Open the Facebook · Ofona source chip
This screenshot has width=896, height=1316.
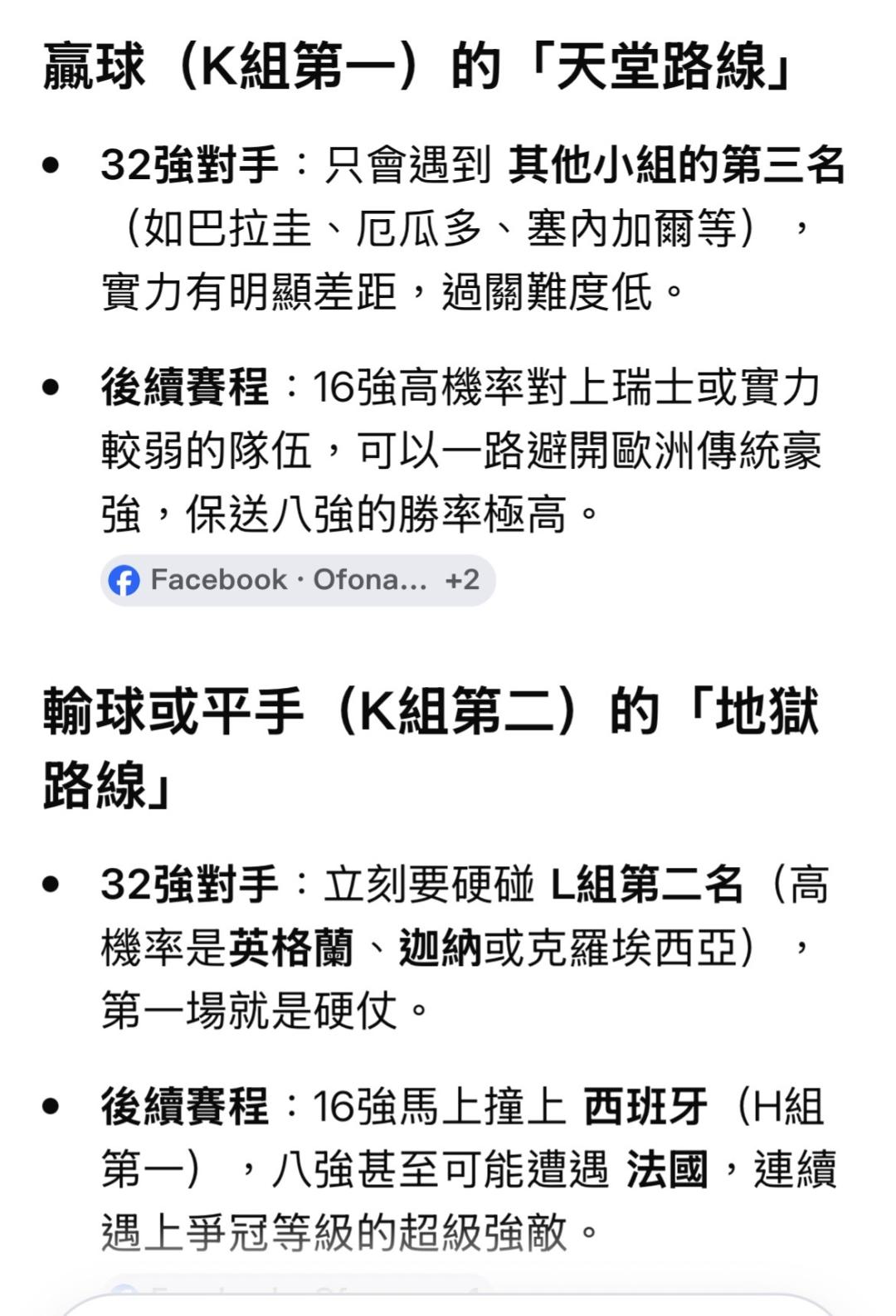pos(298,580)
